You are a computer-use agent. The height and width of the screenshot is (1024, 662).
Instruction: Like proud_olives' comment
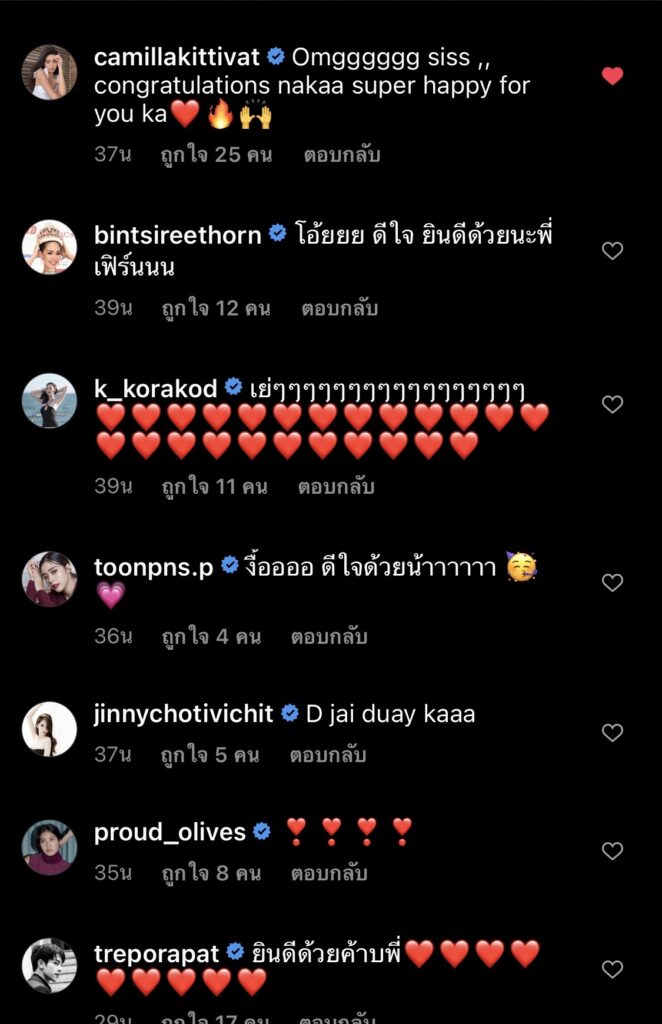point(612,851)
